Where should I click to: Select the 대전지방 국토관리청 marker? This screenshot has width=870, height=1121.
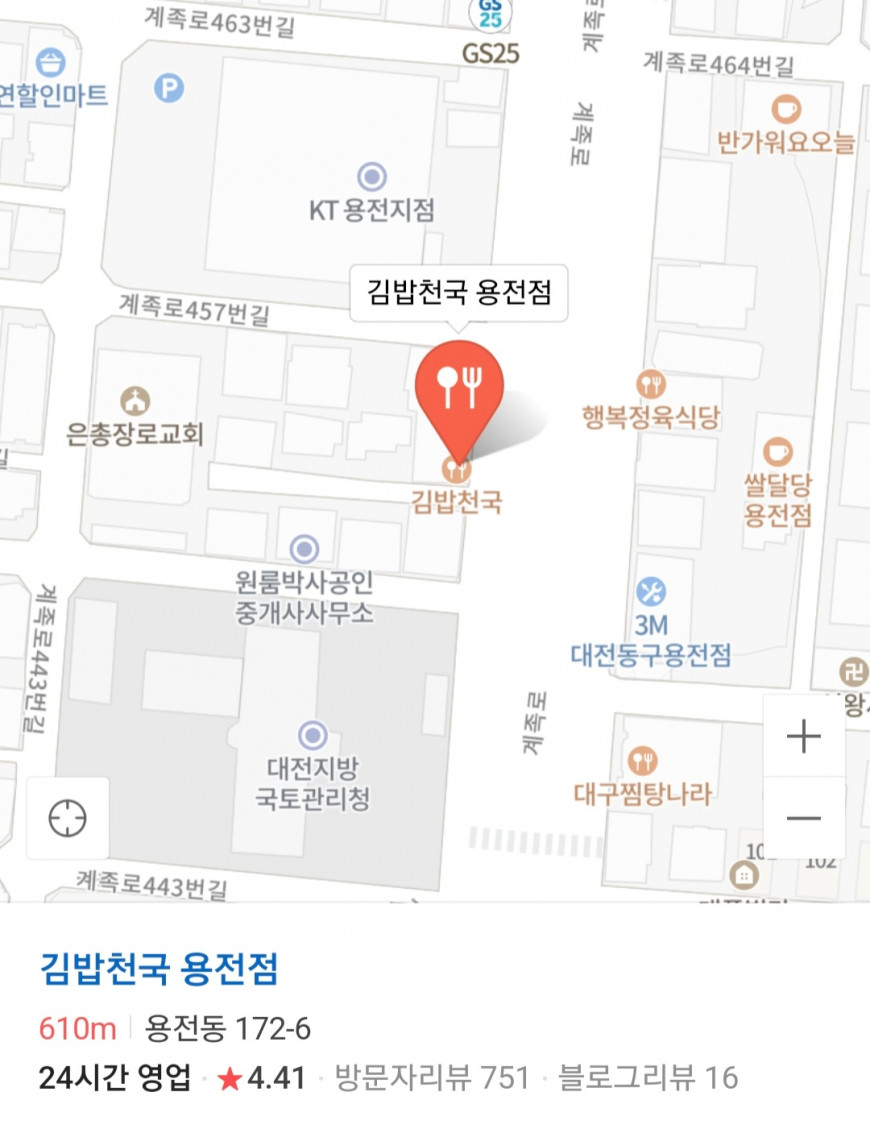click(x=313, y=737)
